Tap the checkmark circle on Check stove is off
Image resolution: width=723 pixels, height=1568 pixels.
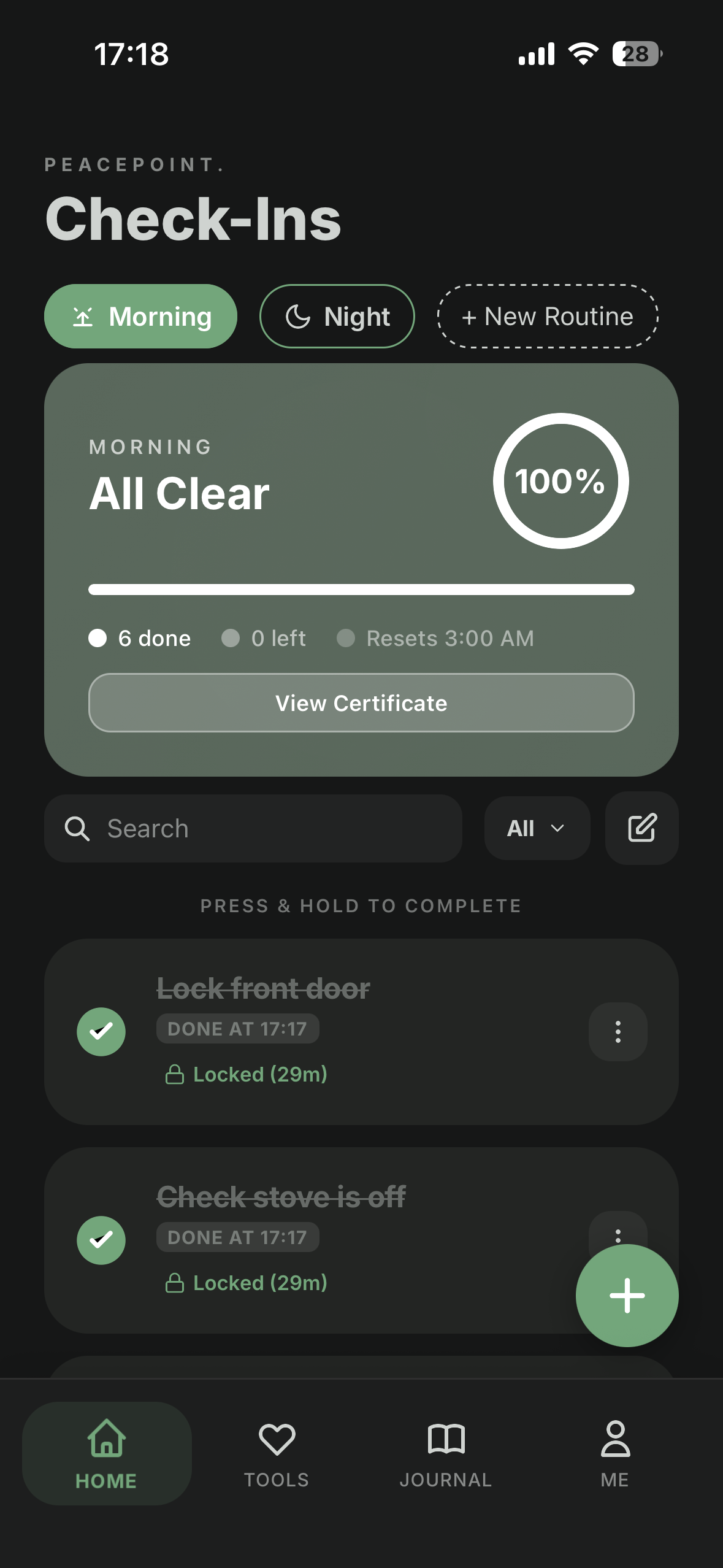102,1240
